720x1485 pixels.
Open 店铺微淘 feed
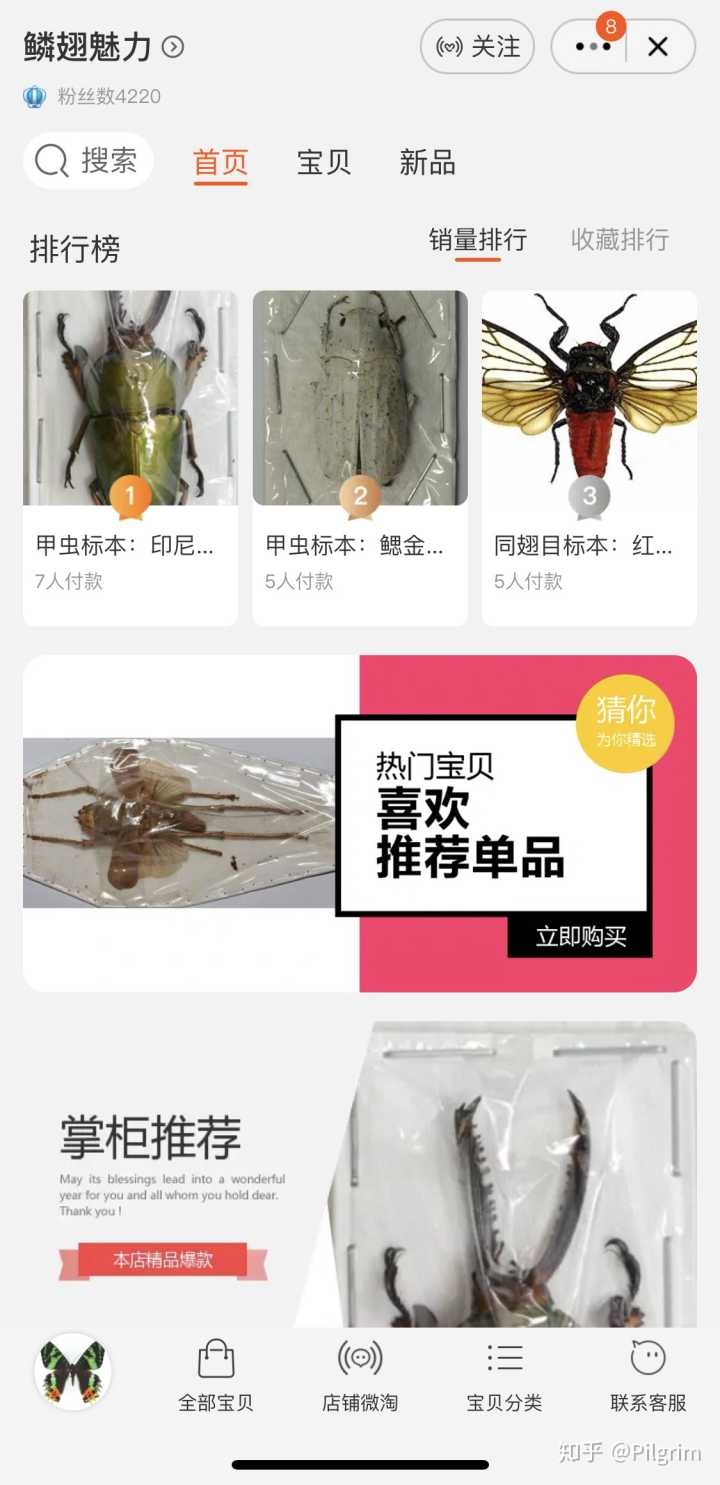pos(360,1377)
